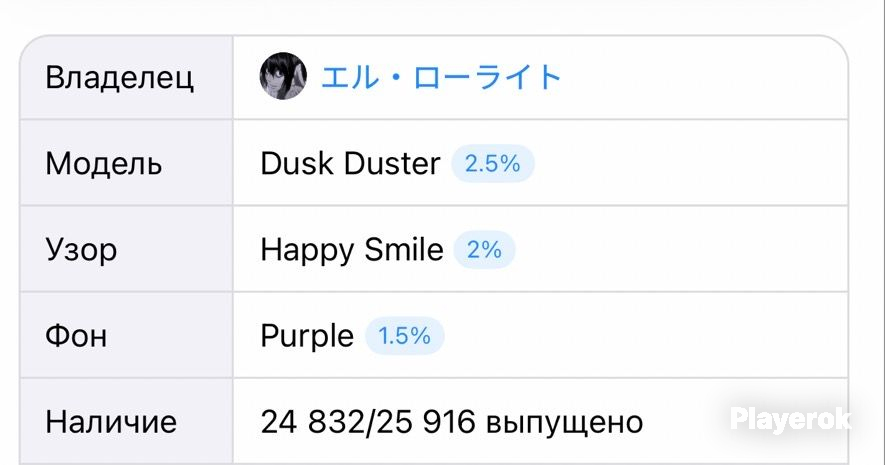Image resolution: width=885 pixels, height=465 pixels.
Task: Tap the 1.5% rarity badge beside Purple
Action: click(405, 336)
